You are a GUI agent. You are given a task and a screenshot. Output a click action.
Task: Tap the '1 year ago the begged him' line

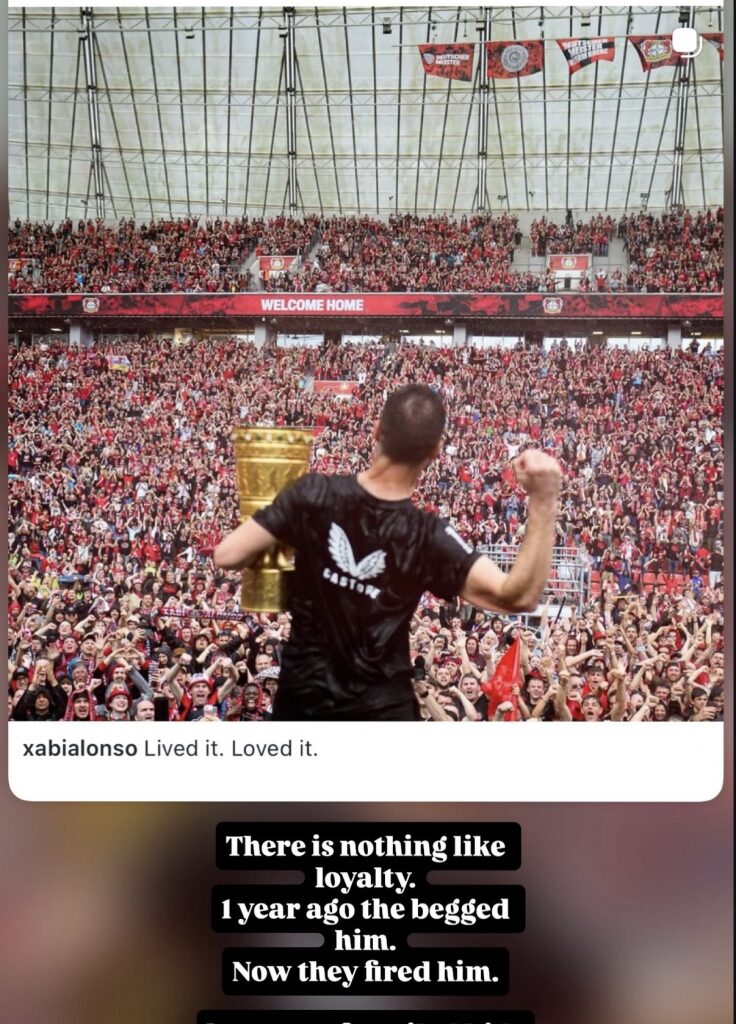coord(366,911)
